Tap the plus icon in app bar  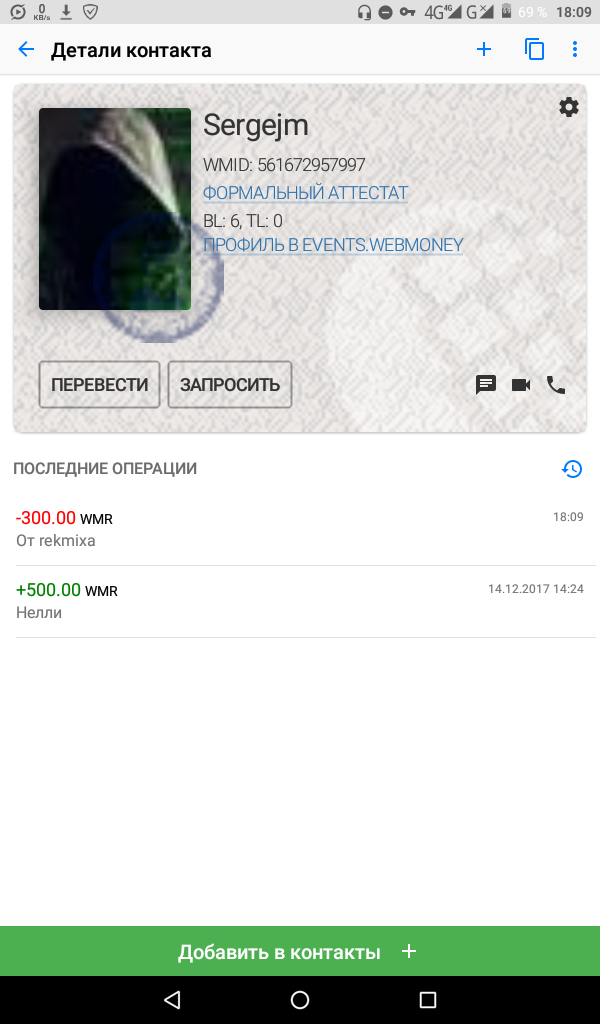click(484, 50)
